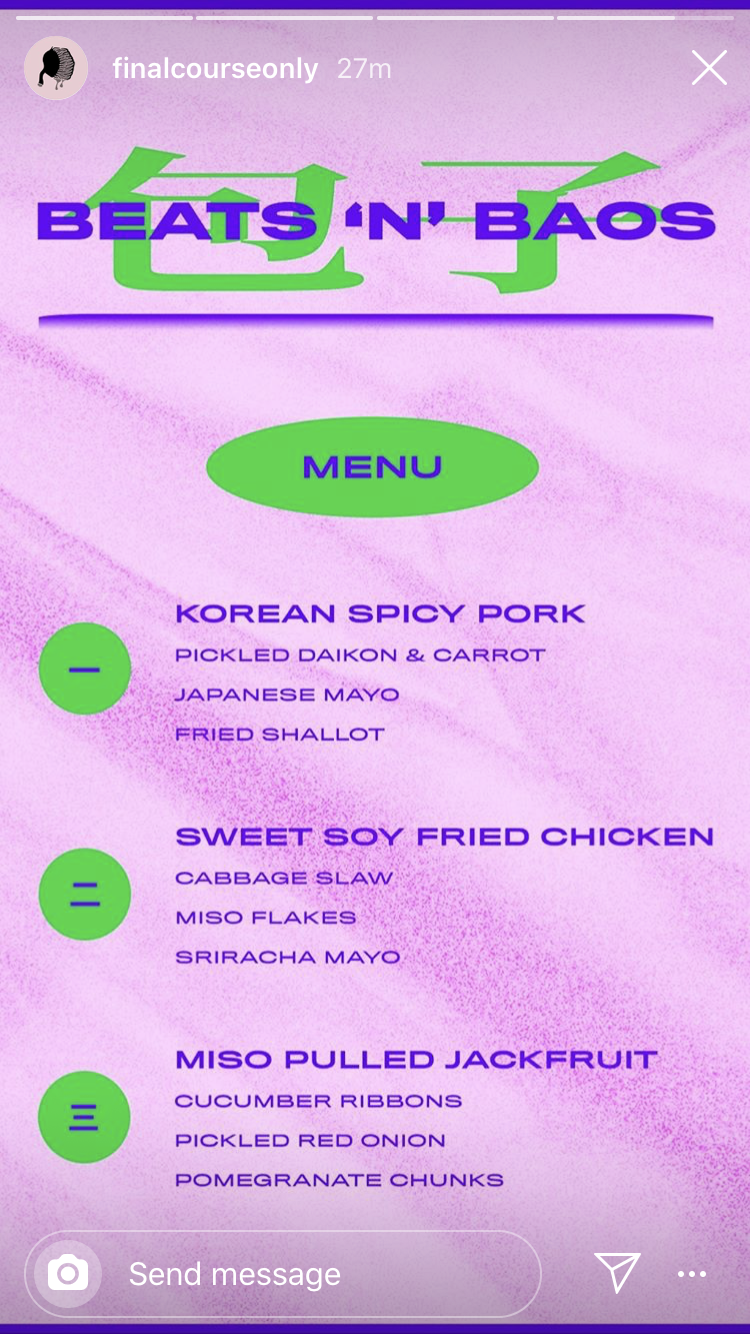Share this story via paper plane

(617, 1272)
